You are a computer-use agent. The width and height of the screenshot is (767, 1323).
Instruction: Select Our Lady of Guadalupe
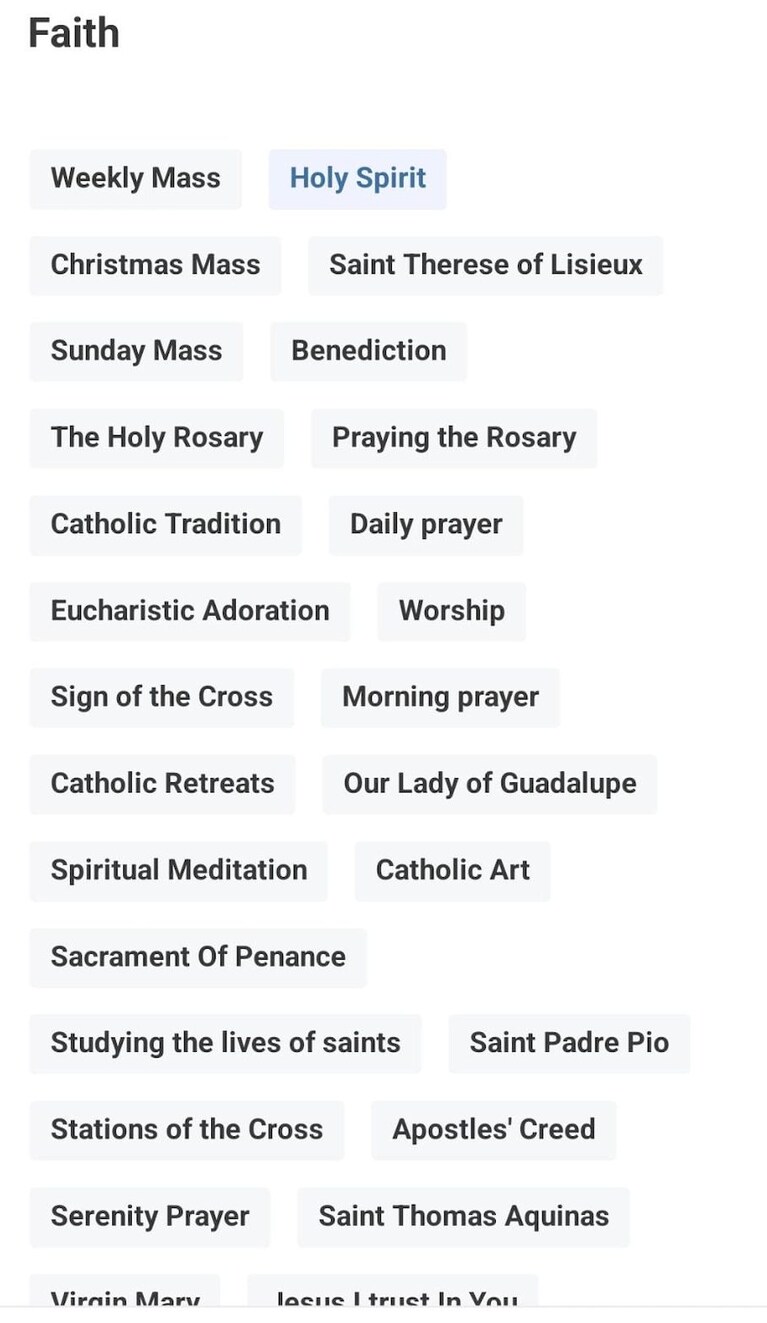[x=490, y=784]
